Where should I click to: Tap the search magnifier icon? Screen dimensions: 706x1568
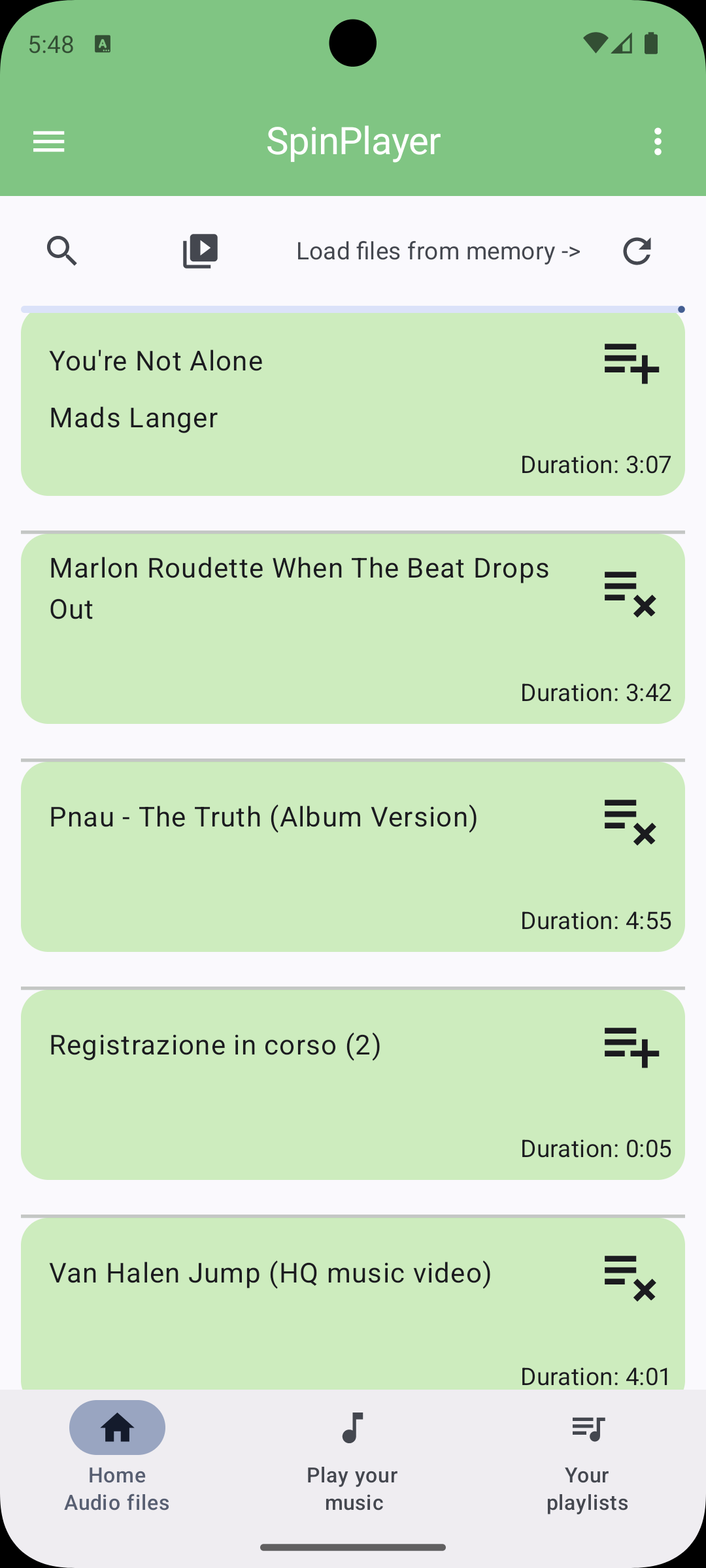click(62, 251)
